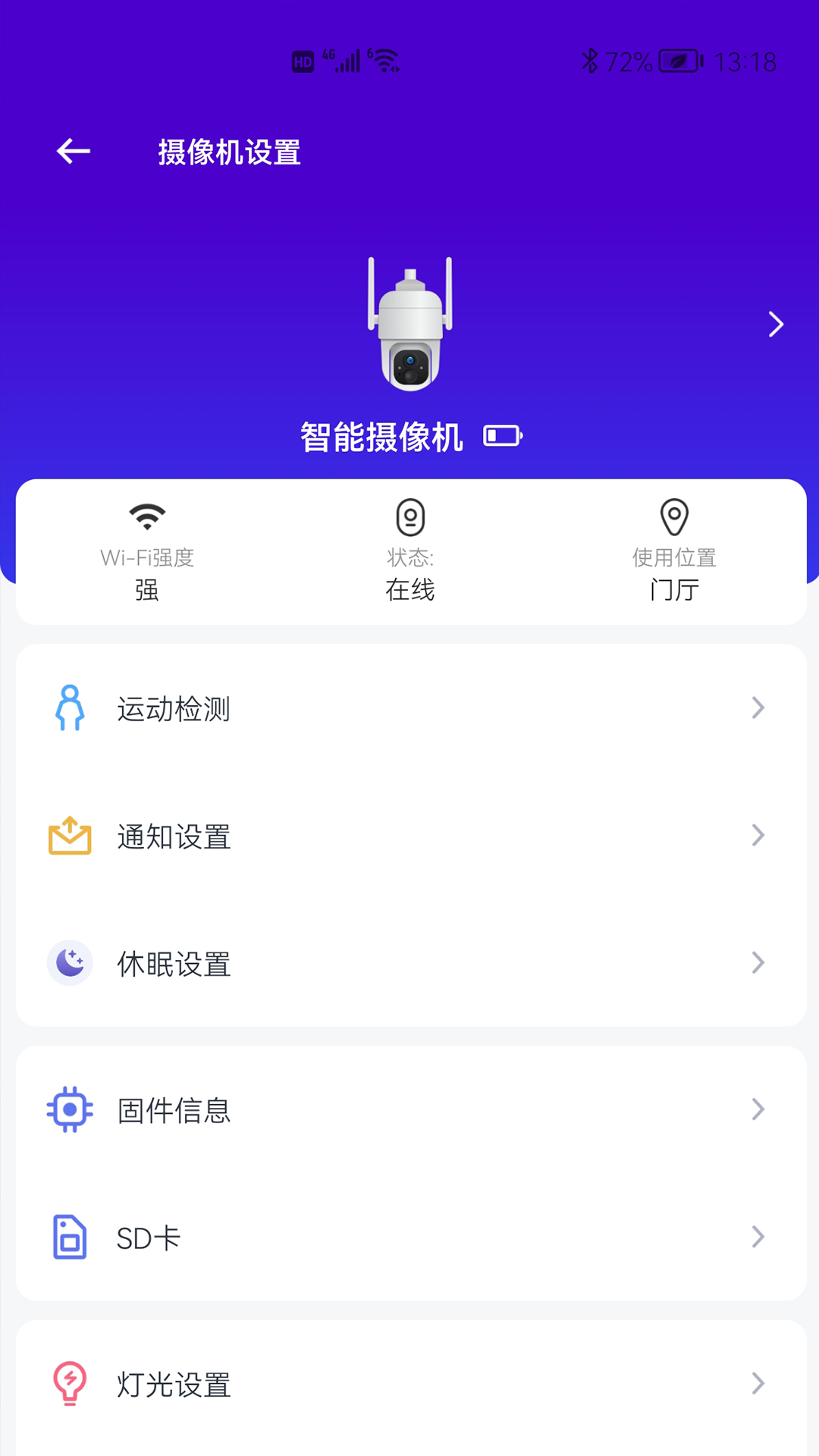Expand the 灯光设置 row chevron
Image resolution: width=819 pixels, height=1456 pixels.
[758, 1385]
